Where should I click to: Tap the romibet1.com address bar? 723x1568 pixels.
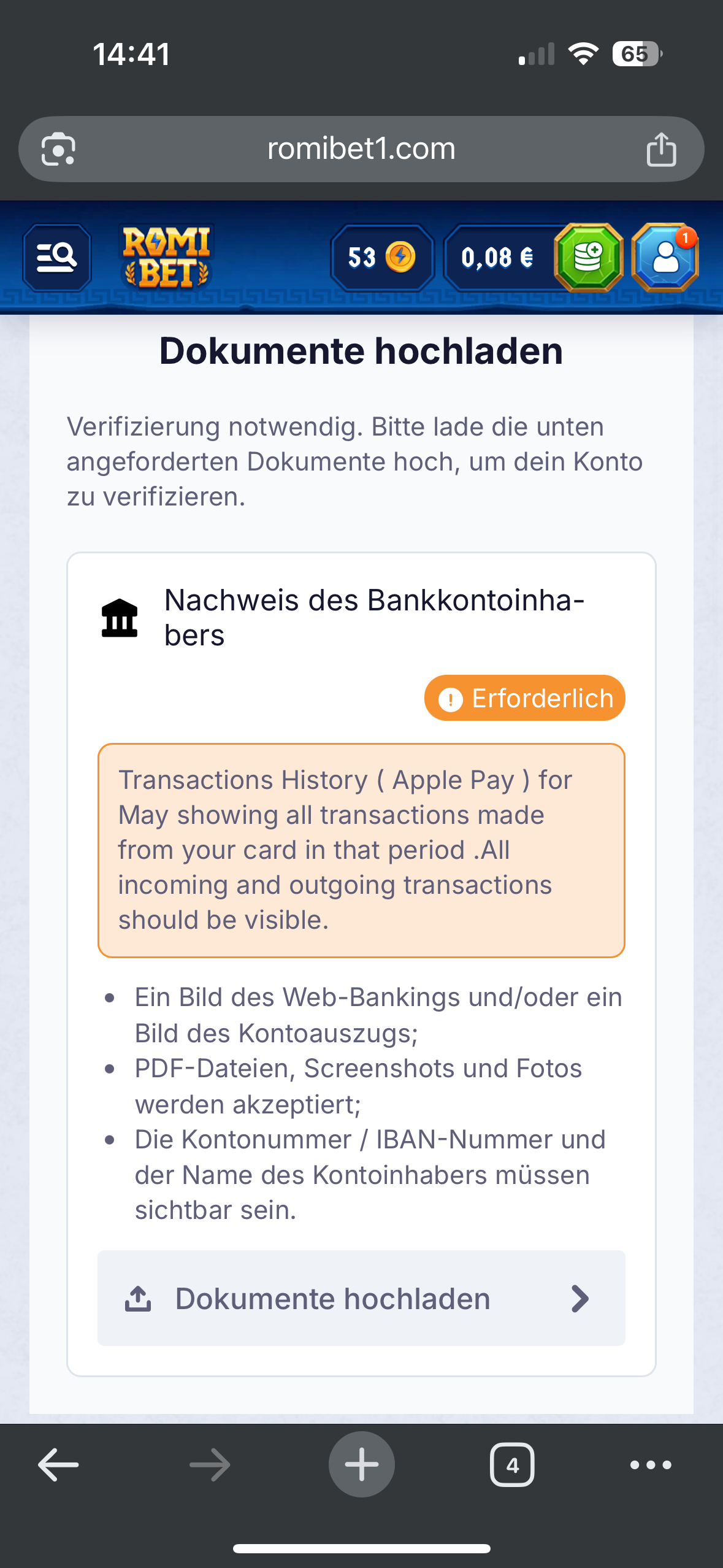[x=361, y=149]
